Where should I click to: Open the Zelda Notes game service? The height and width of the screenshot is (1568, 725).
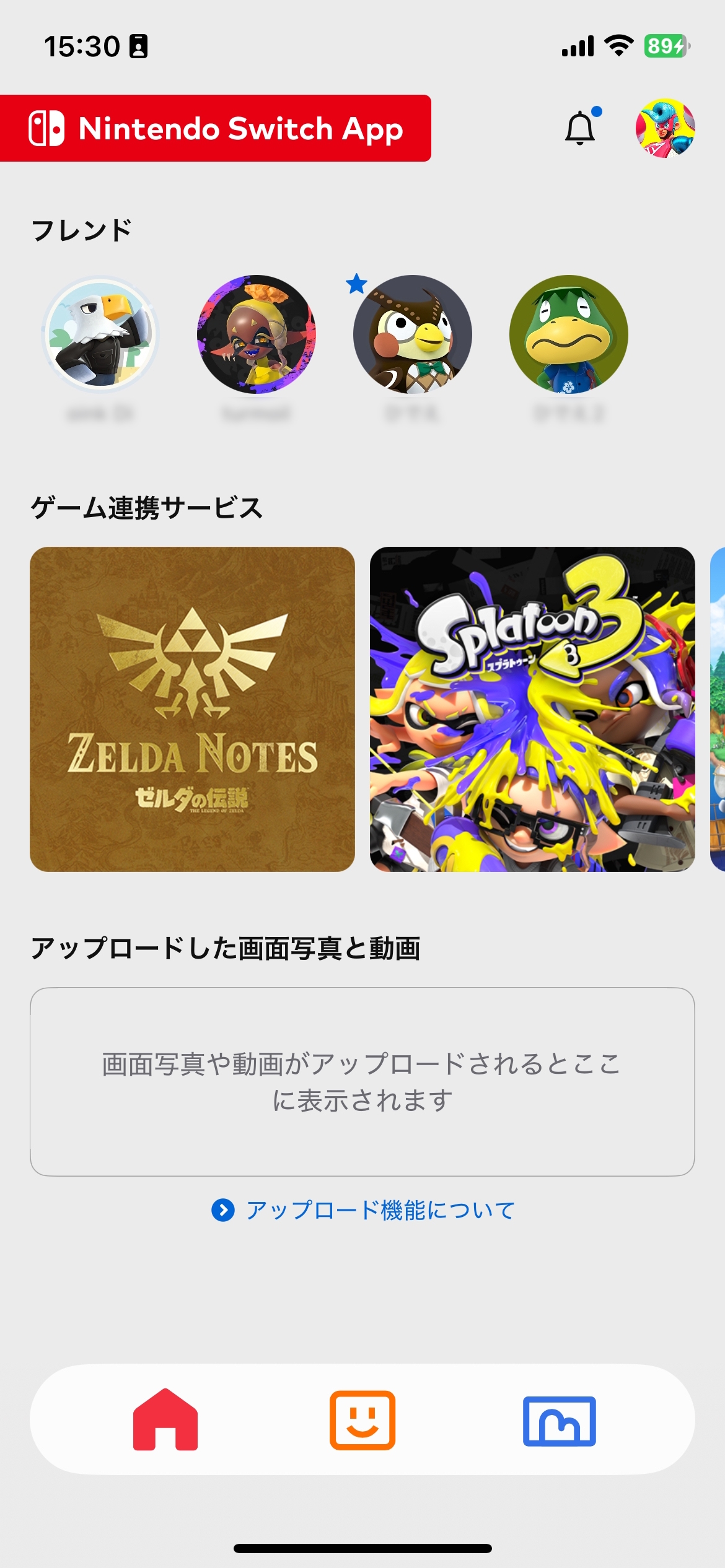point(192,709)
